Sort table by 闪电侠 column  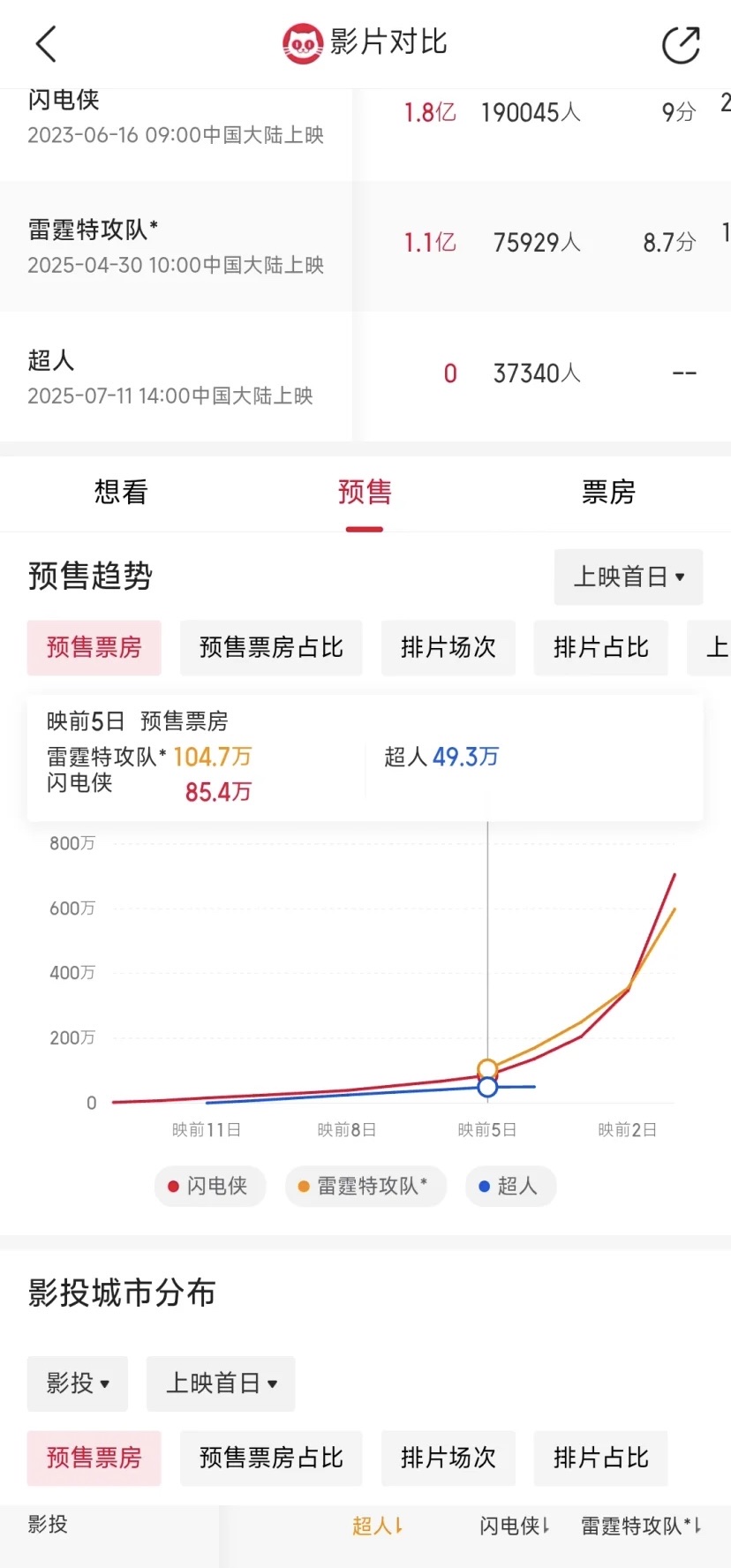point(514,1526)
